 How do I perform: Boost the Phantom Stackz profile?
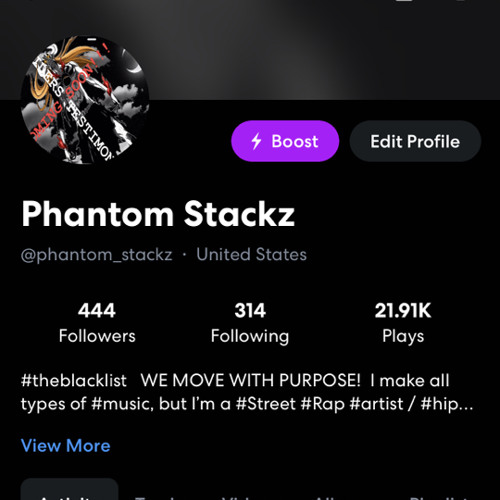point(285,141)
